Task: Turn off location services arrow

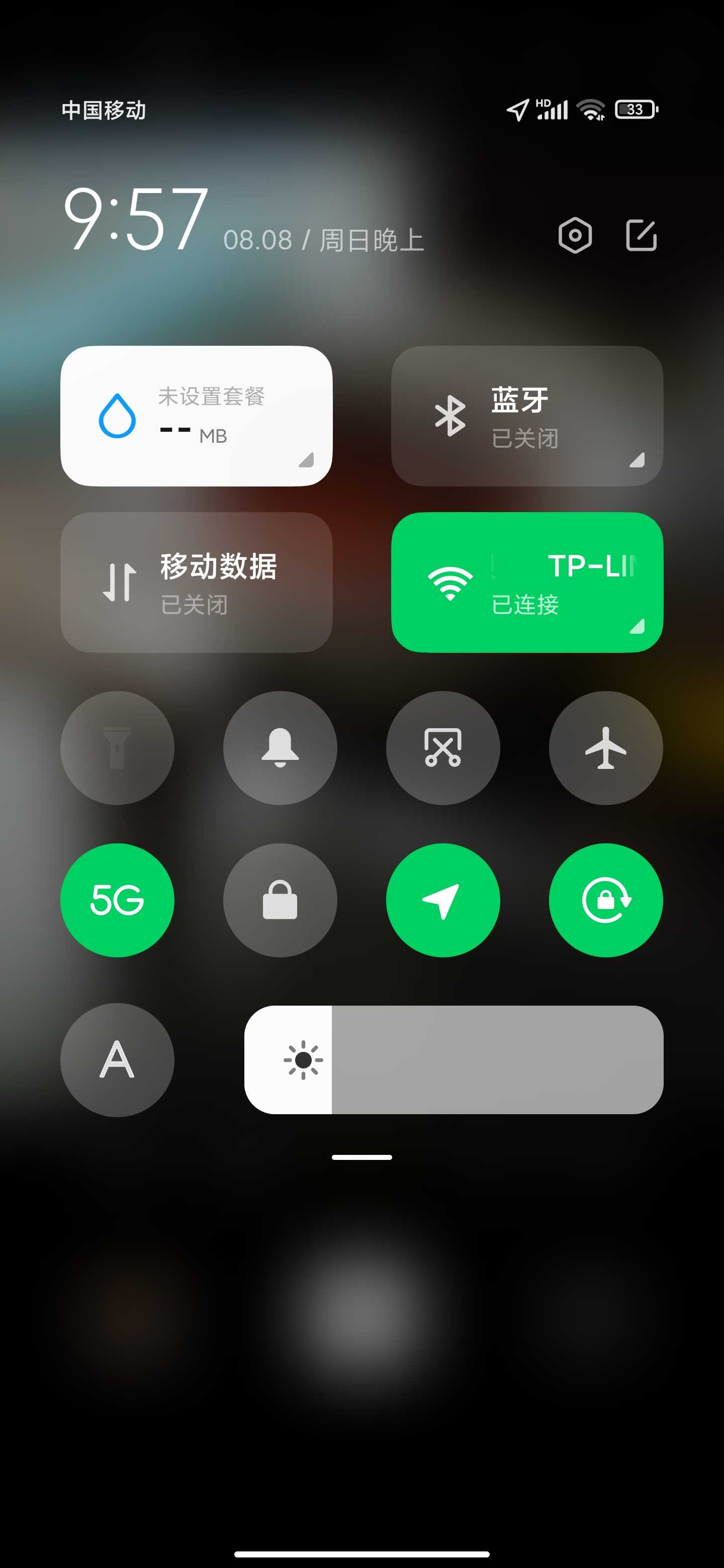Action: pyautogui.click(x=442, y=900)
